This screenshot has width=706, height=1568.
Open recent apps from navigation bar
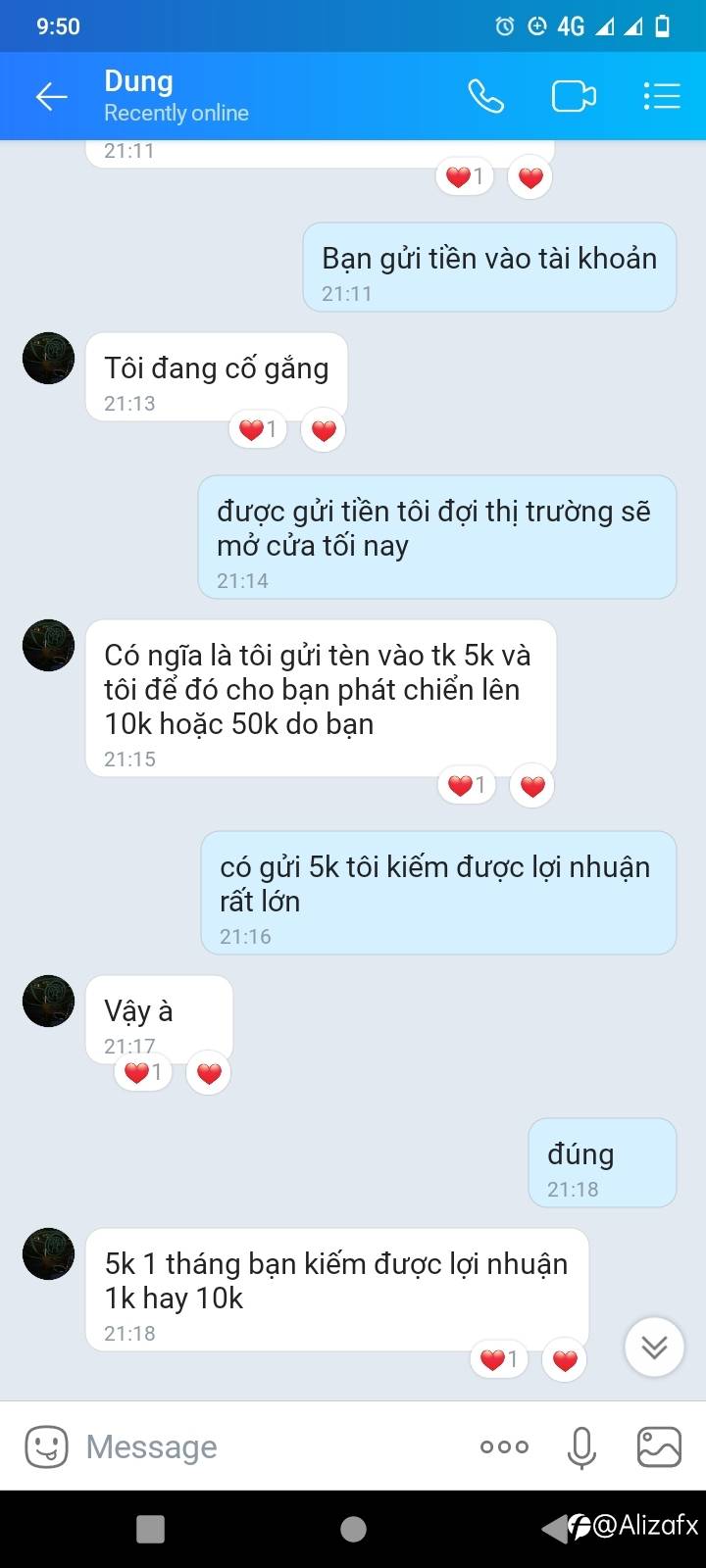click(150, 1529)
